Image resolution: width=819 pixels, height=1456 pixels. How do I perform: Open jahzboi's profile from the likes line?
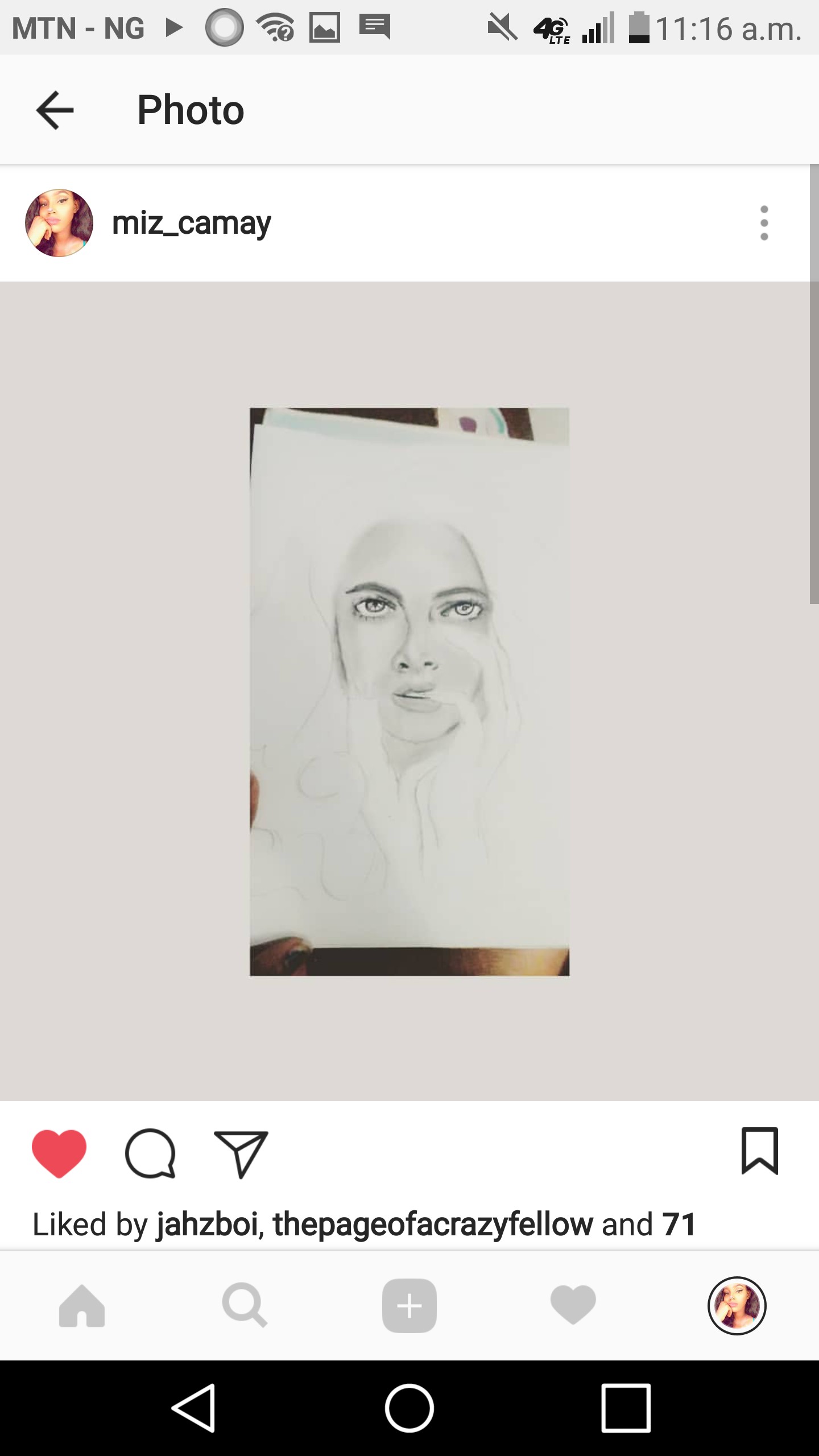(208, 1224)
